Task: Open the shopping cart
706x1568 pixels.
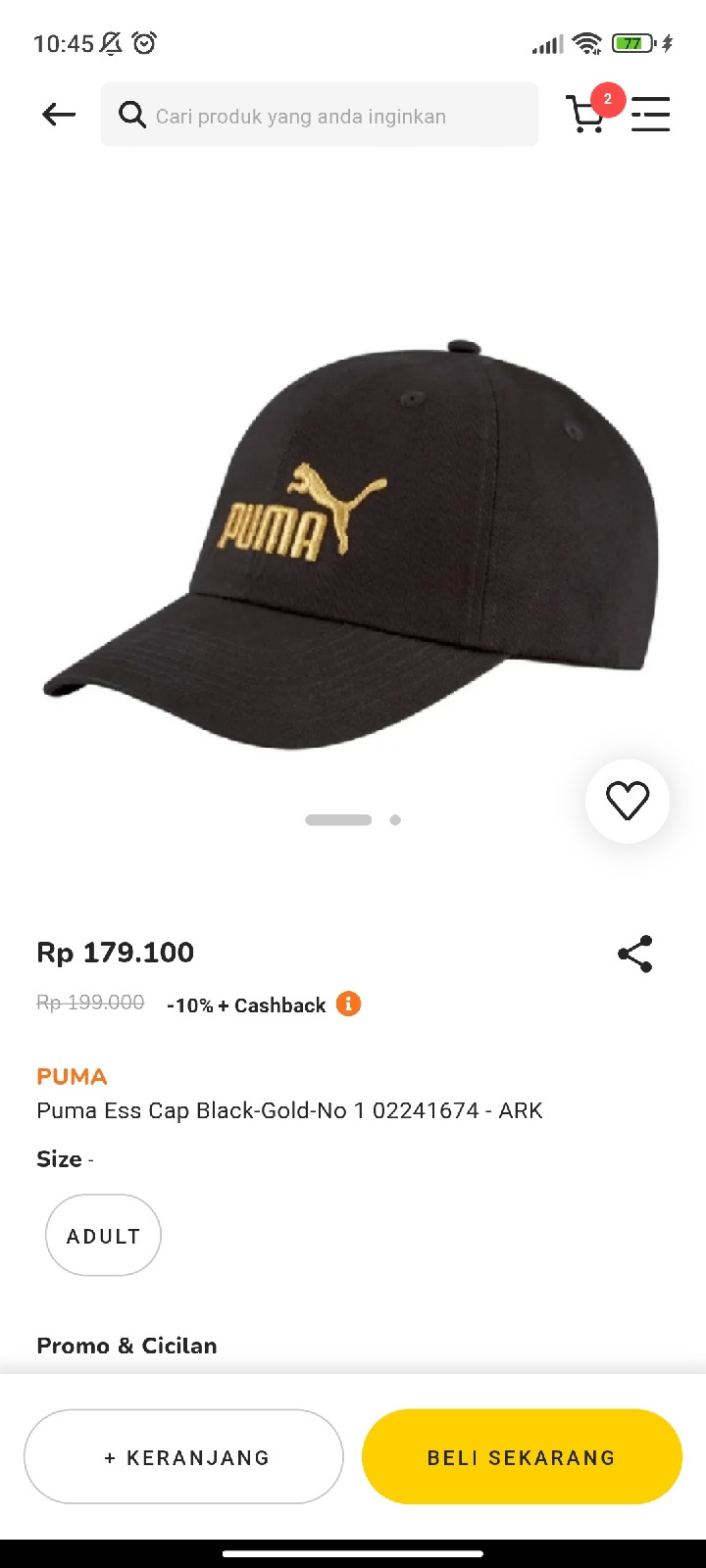Action: pyautogui.click(x=587, y=114)
